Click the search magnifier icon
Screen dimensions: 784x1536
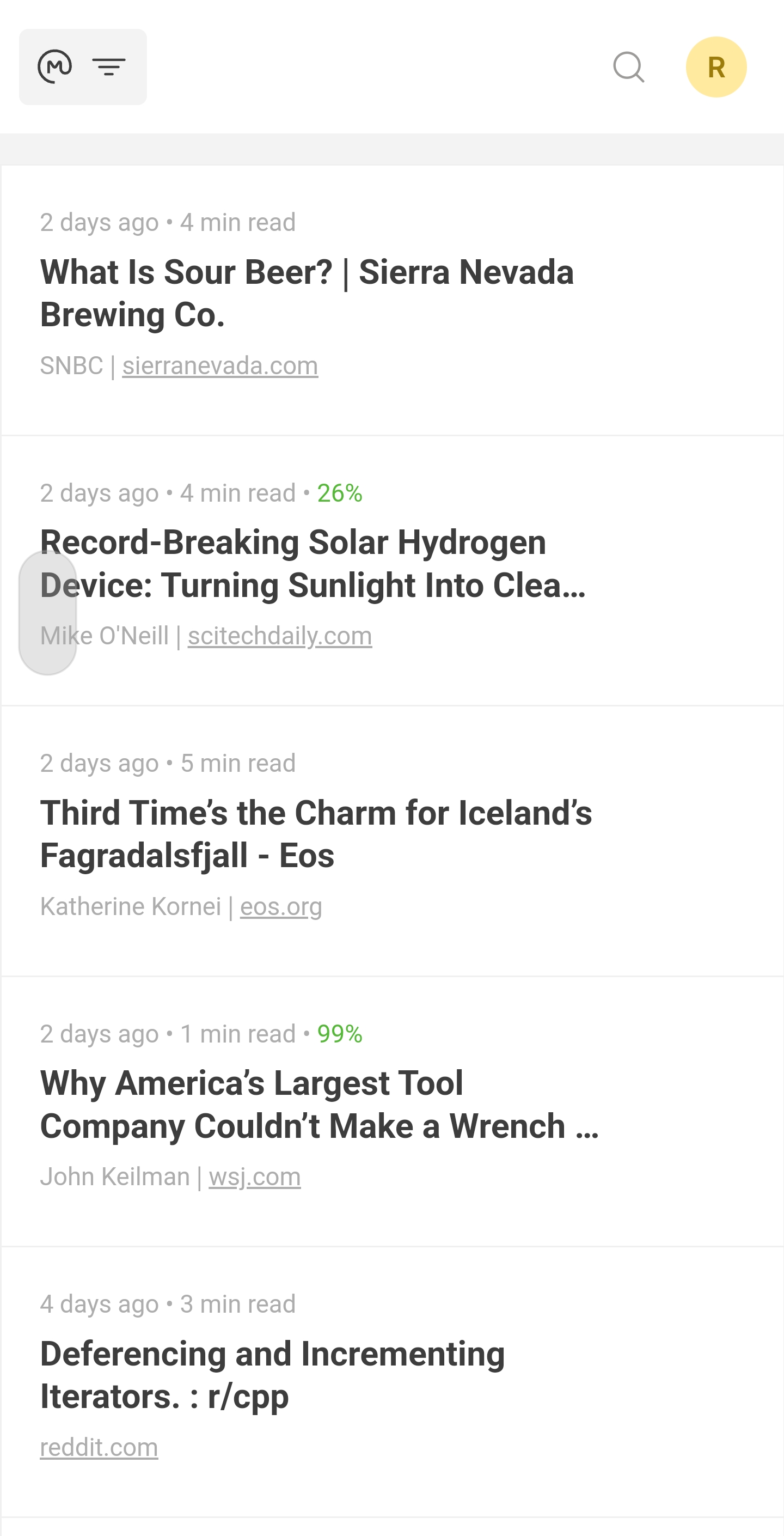click(x=629, y=68)
